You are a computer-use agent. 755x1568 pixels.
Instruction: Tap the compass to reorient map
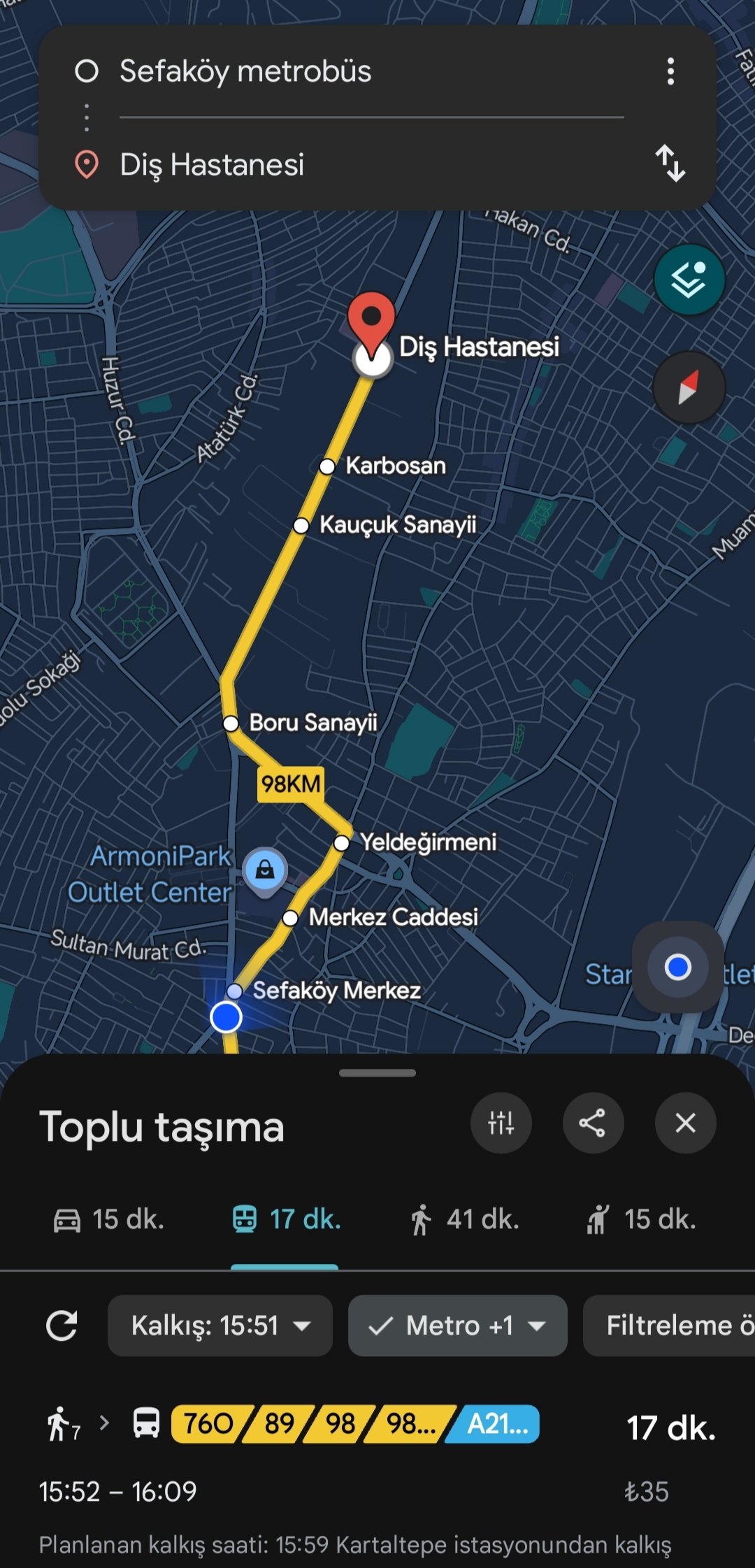click(x=689, y=387)
